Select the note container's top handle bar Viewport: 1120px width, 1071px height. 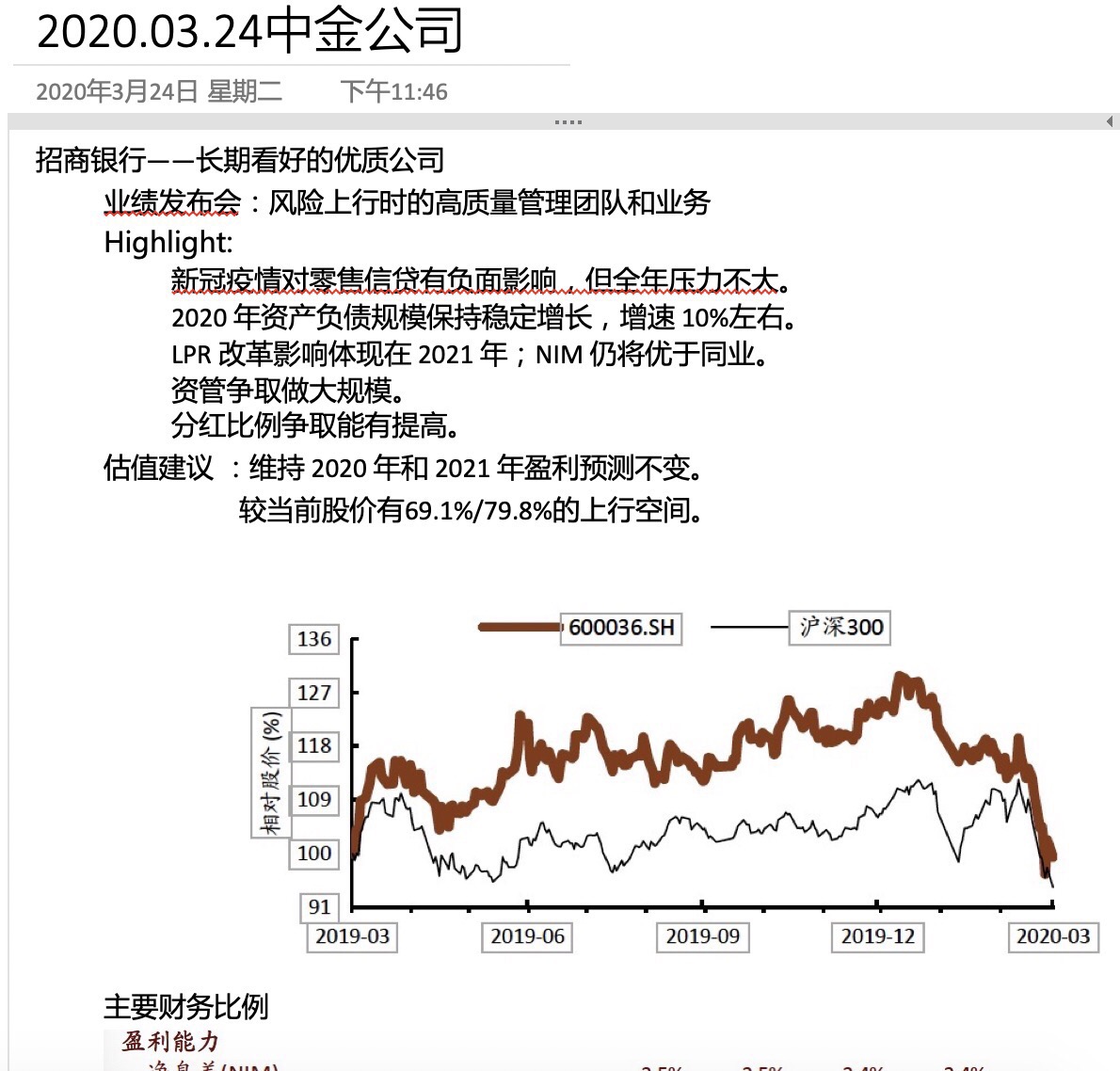coord(568,121)
